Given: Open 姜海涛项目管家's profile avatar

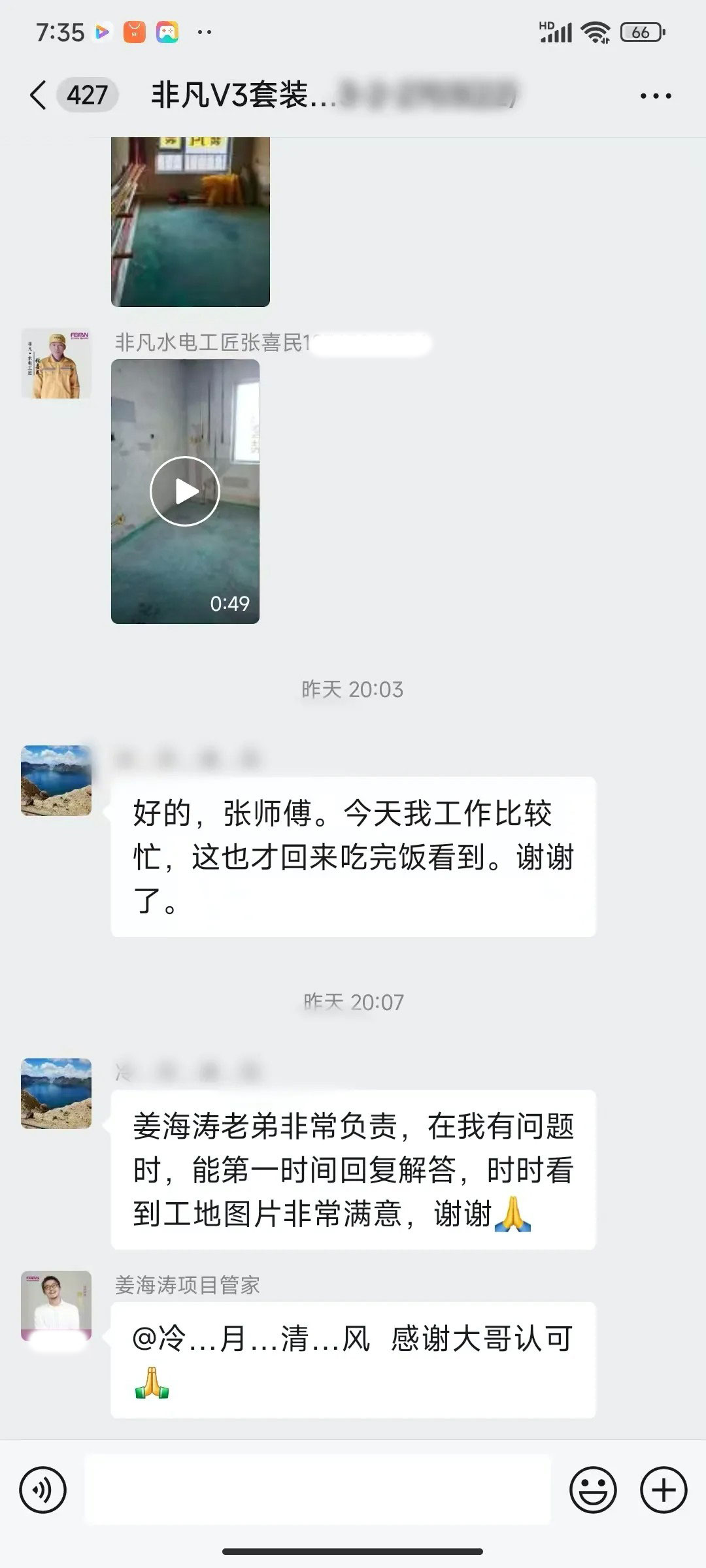Looking at the screenshot, I should pos(57,1305).
